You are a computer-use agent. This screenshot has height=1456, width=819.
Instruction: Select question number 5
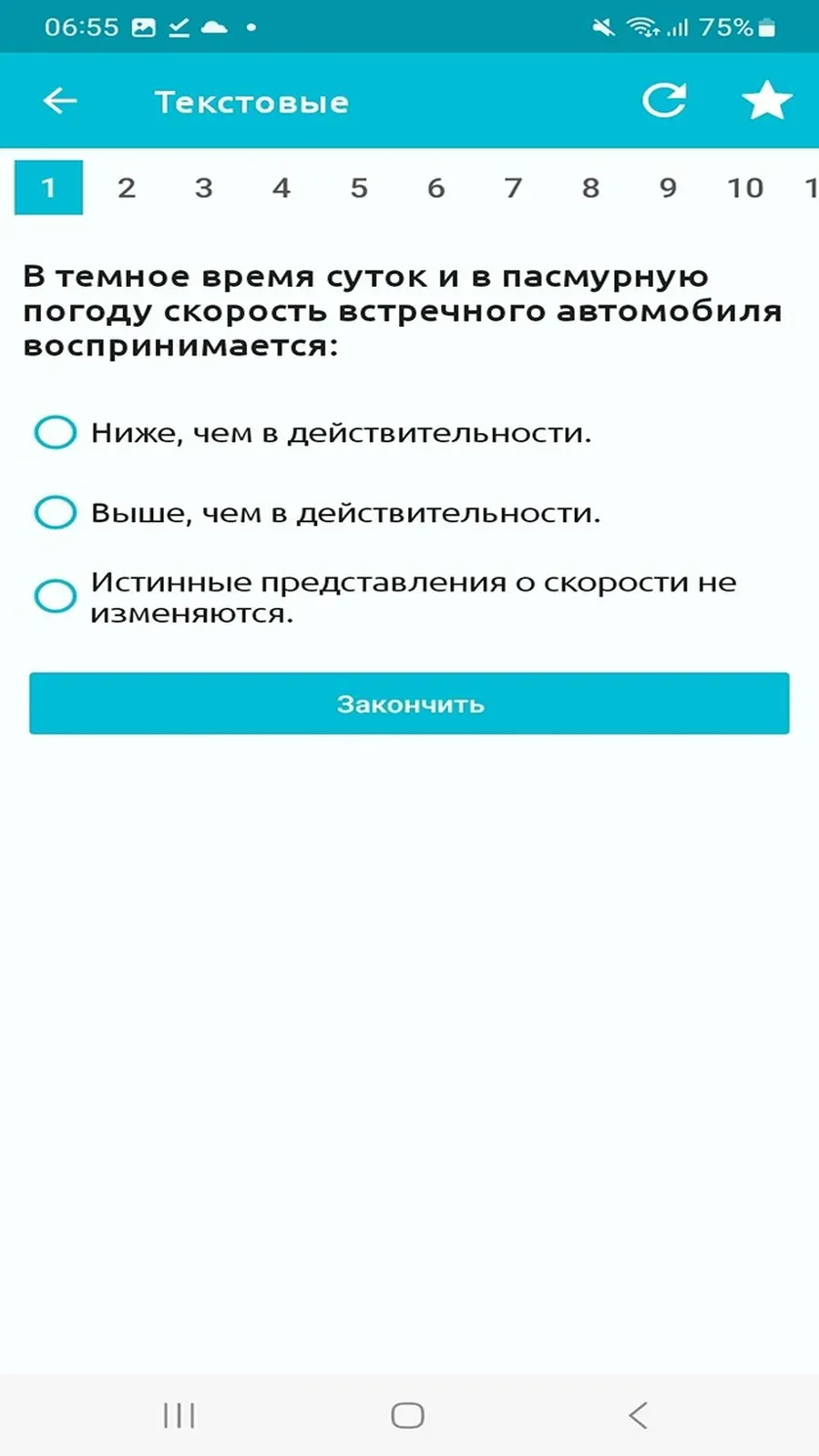(358, 187)
